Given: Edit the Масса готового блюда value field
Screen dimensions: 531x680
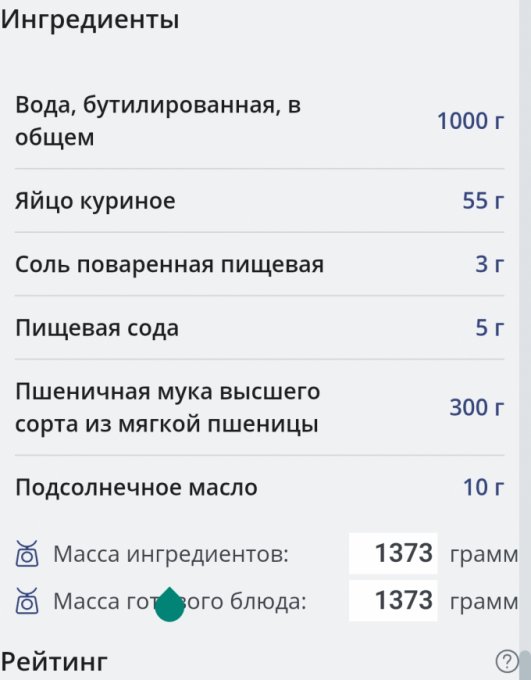Looking at the screenshot, I should pyautogui.click(x=393, y=601).
